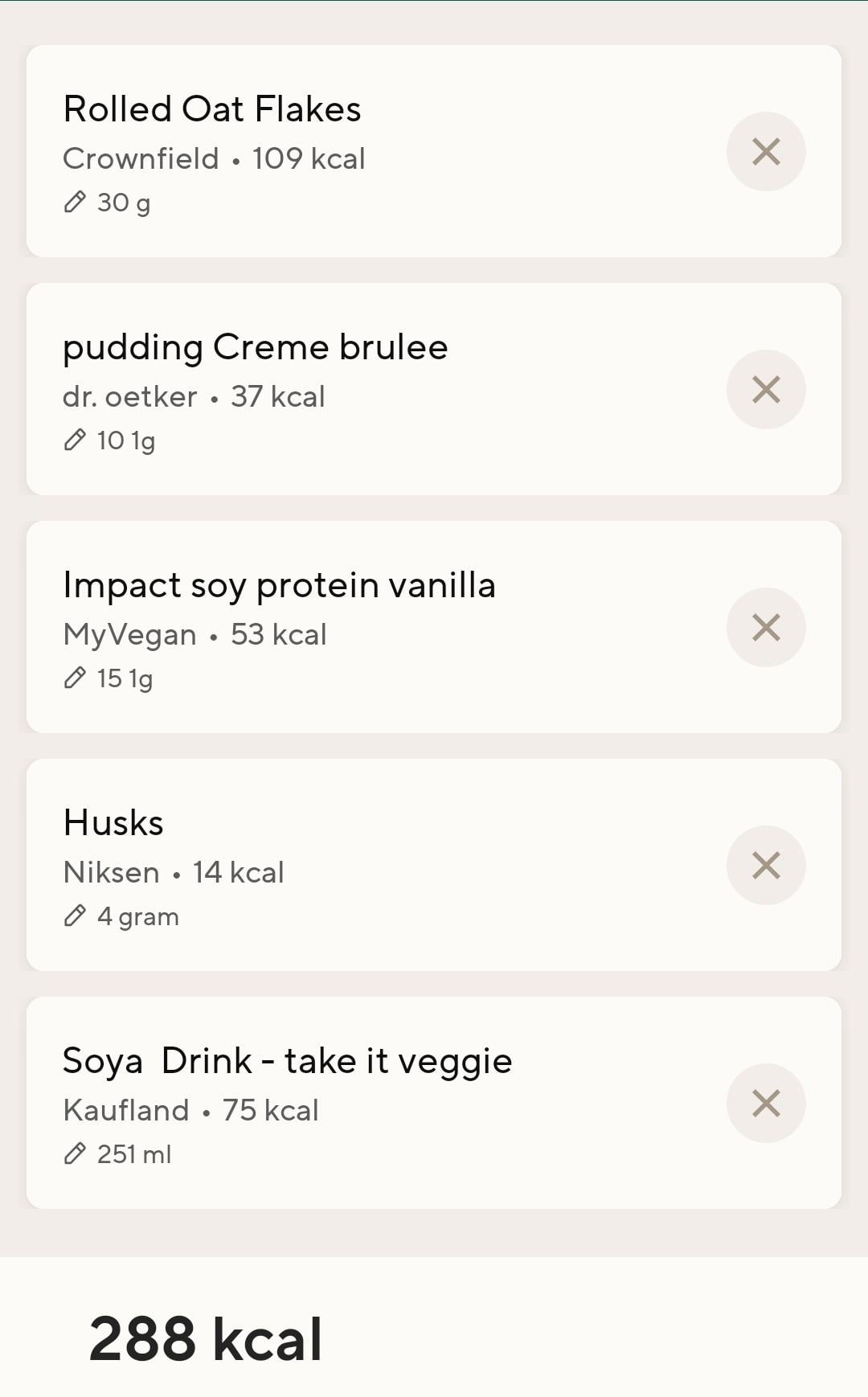This screenshot has width=868, height=1397.
Task: Edit the 4 gram Husks quantity
Action: tap(121, 916)
